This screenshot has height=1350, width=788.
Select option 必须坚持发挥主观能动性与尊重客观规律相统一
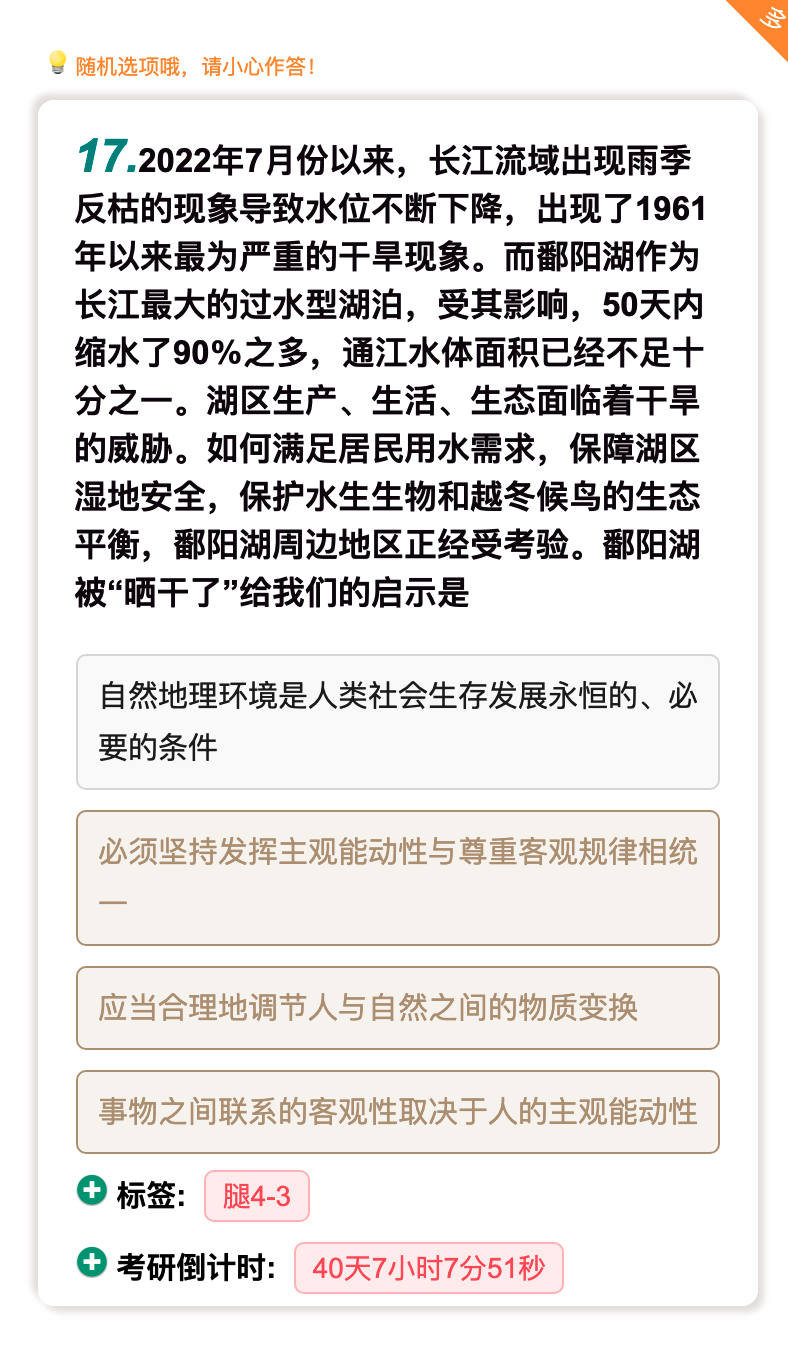(x=398, y=878)
